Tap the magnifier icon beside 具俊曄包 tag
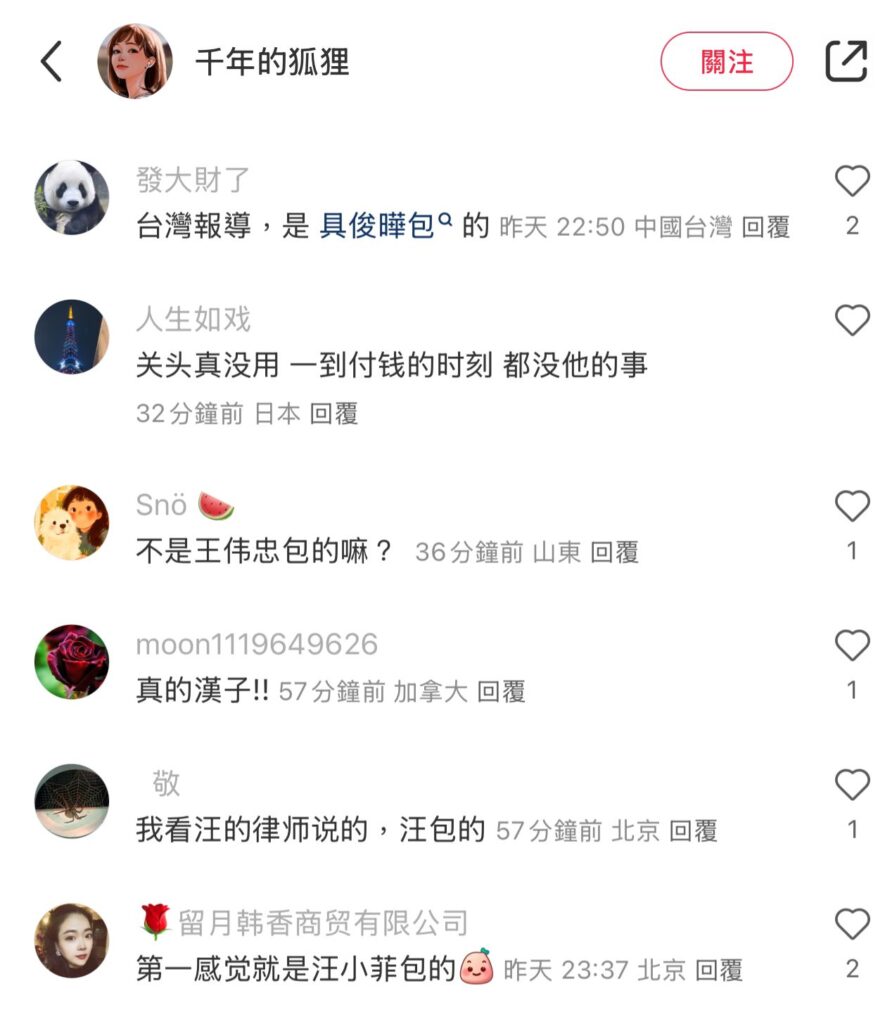This screenshot has width=885, height=1024. [x=446, y=221]
